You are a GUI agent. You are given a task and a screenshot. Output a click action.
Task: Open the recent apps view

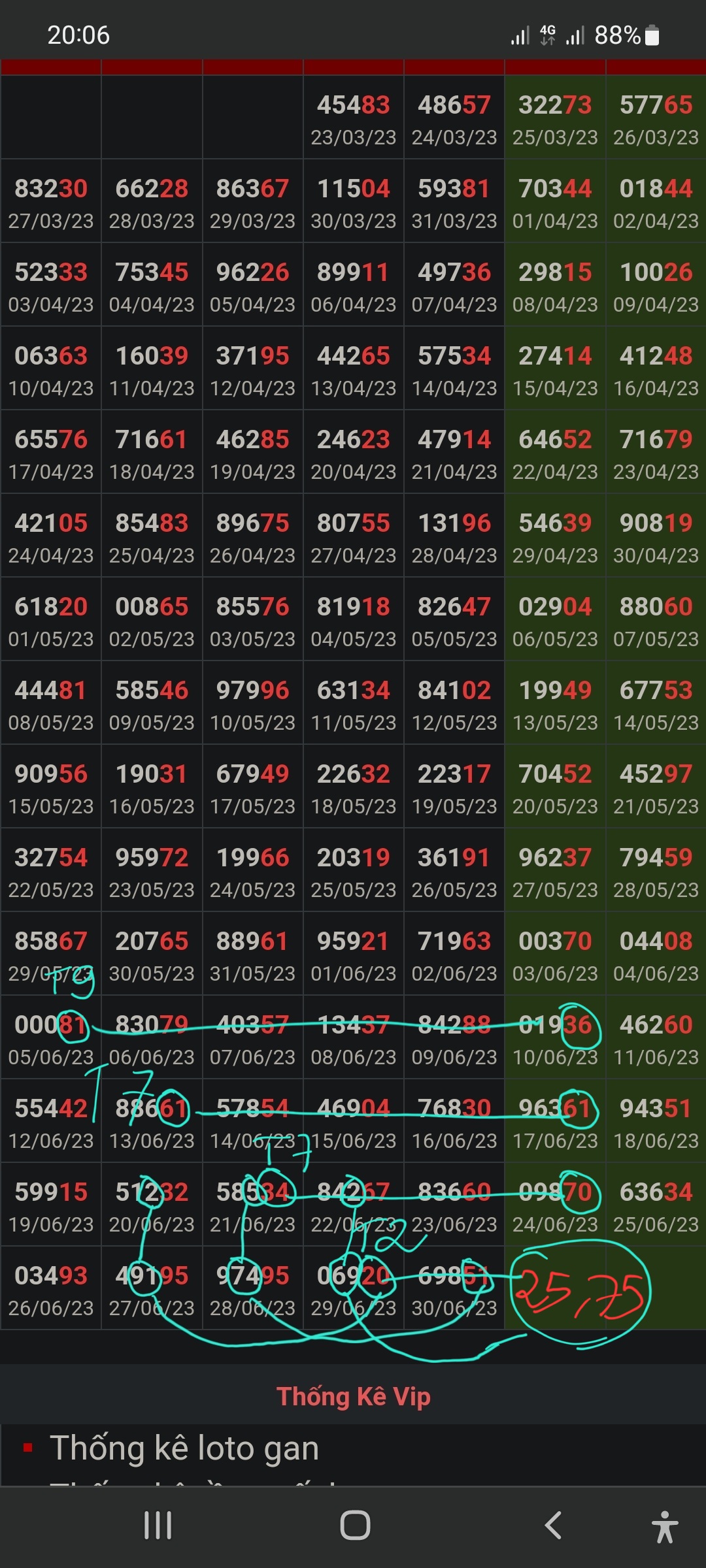(x=158, y=1526)
